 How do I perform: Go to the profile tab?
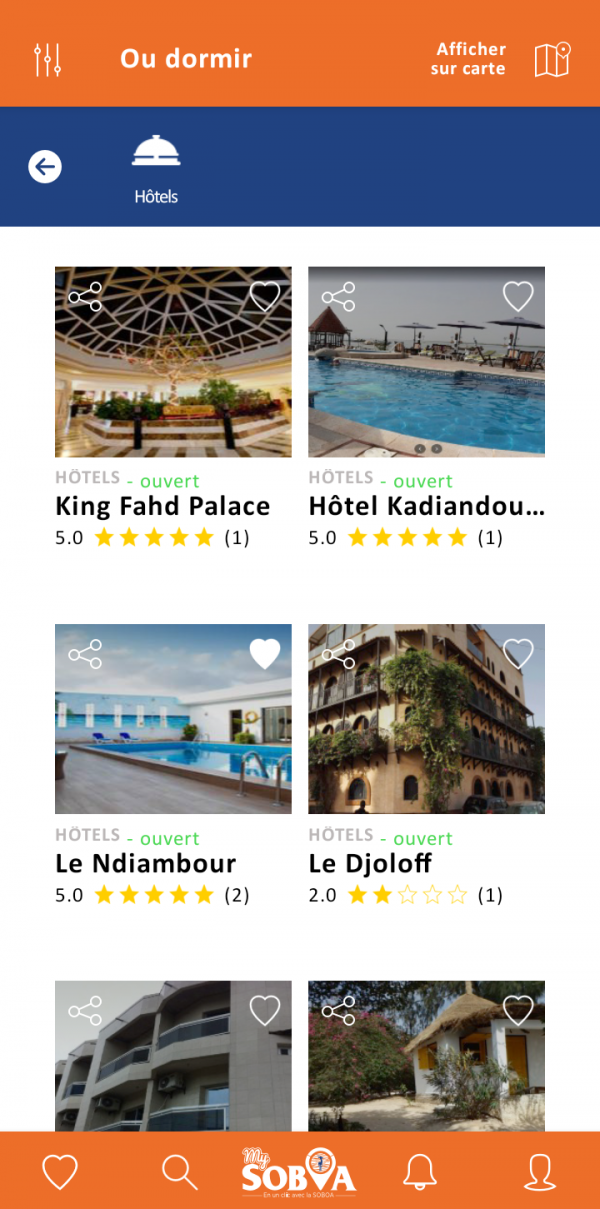coord(540,1171)
